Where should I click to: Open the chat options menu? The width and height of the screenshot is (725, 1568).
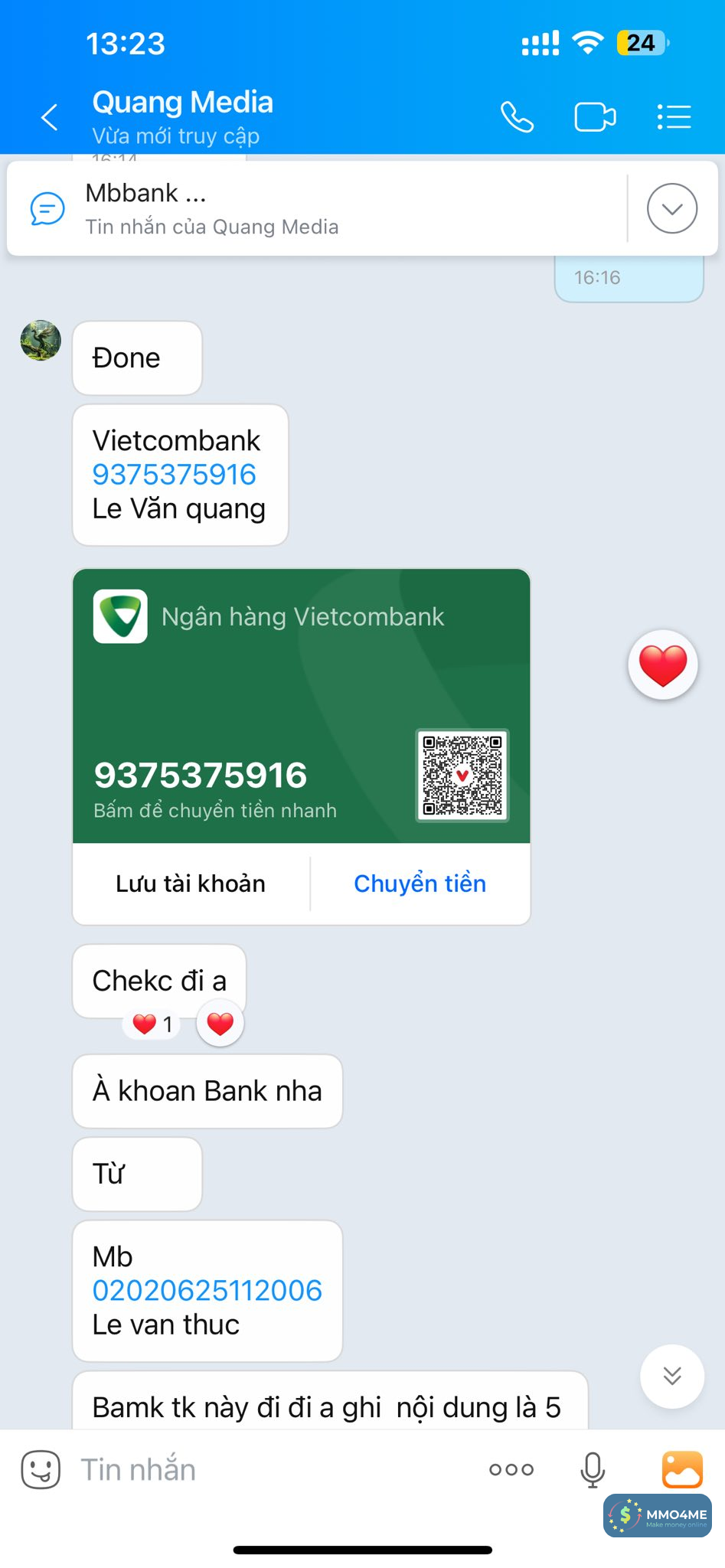(x=674, y=117)
